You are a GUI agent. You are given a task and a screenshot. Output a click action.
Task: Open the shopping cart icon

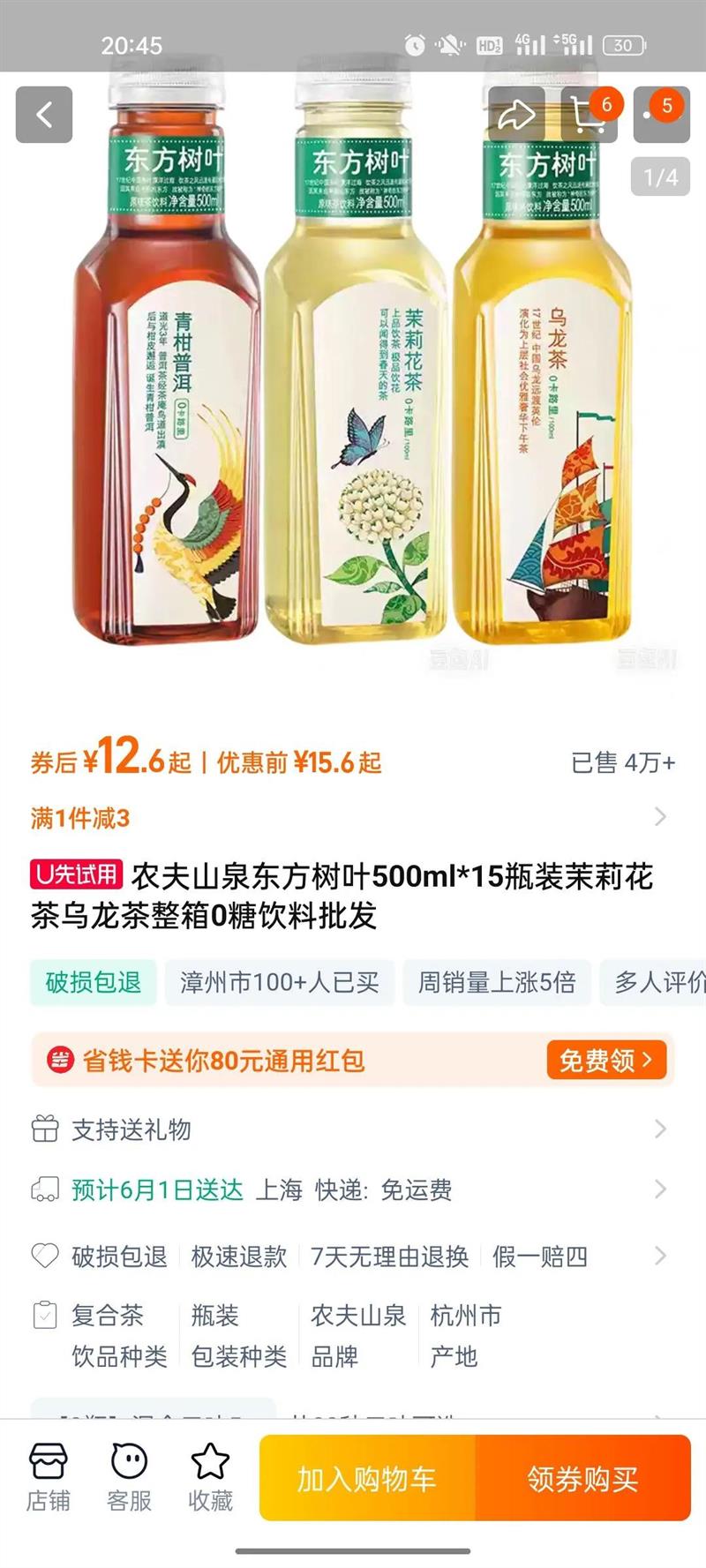590,115
